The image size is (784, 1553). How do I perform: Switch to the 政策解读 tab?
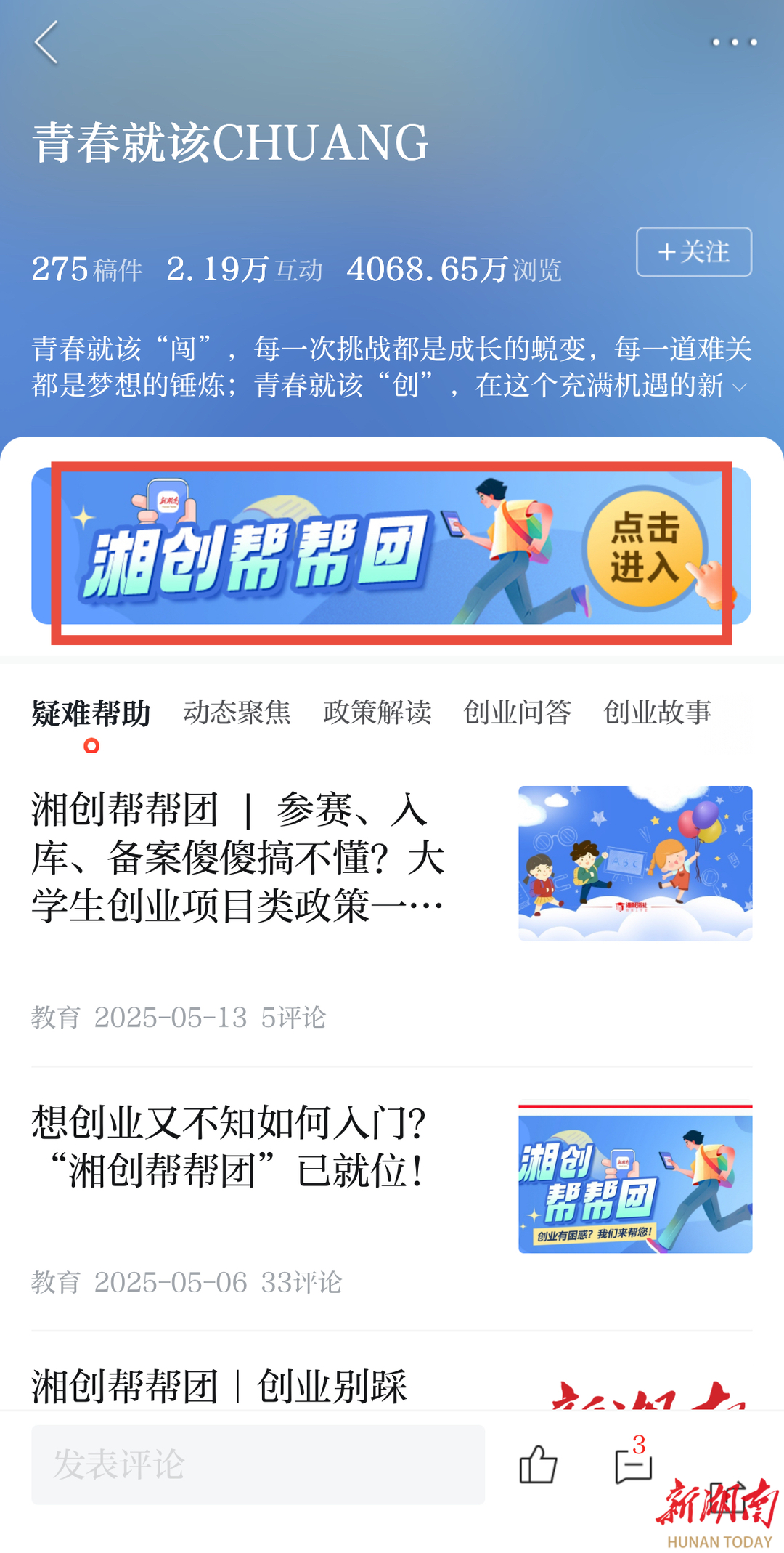377,712
